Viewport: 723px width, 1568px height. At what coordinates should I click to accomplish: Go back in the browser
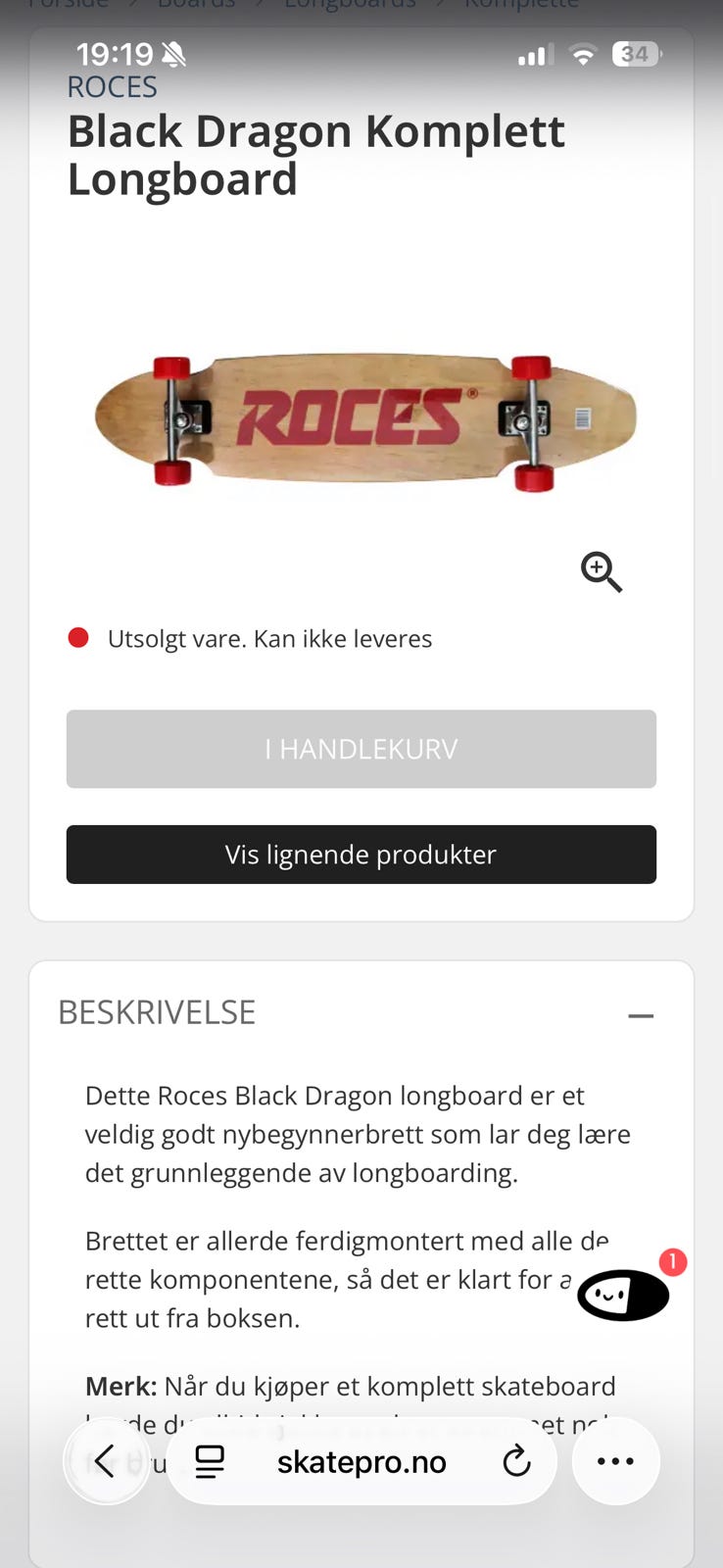point(106,1461)
